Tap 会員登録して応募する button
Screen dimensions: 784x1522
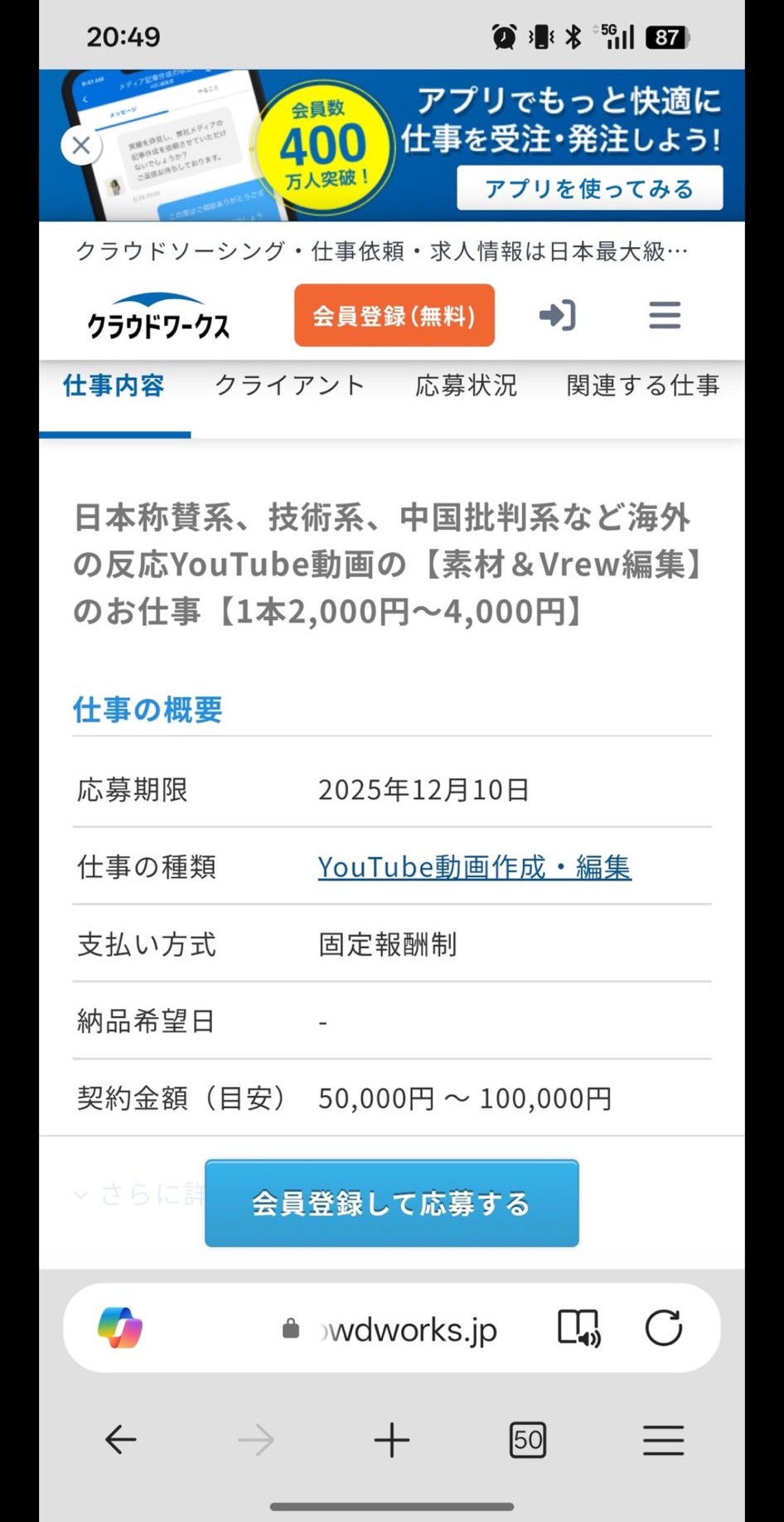tap(391, 1203)
